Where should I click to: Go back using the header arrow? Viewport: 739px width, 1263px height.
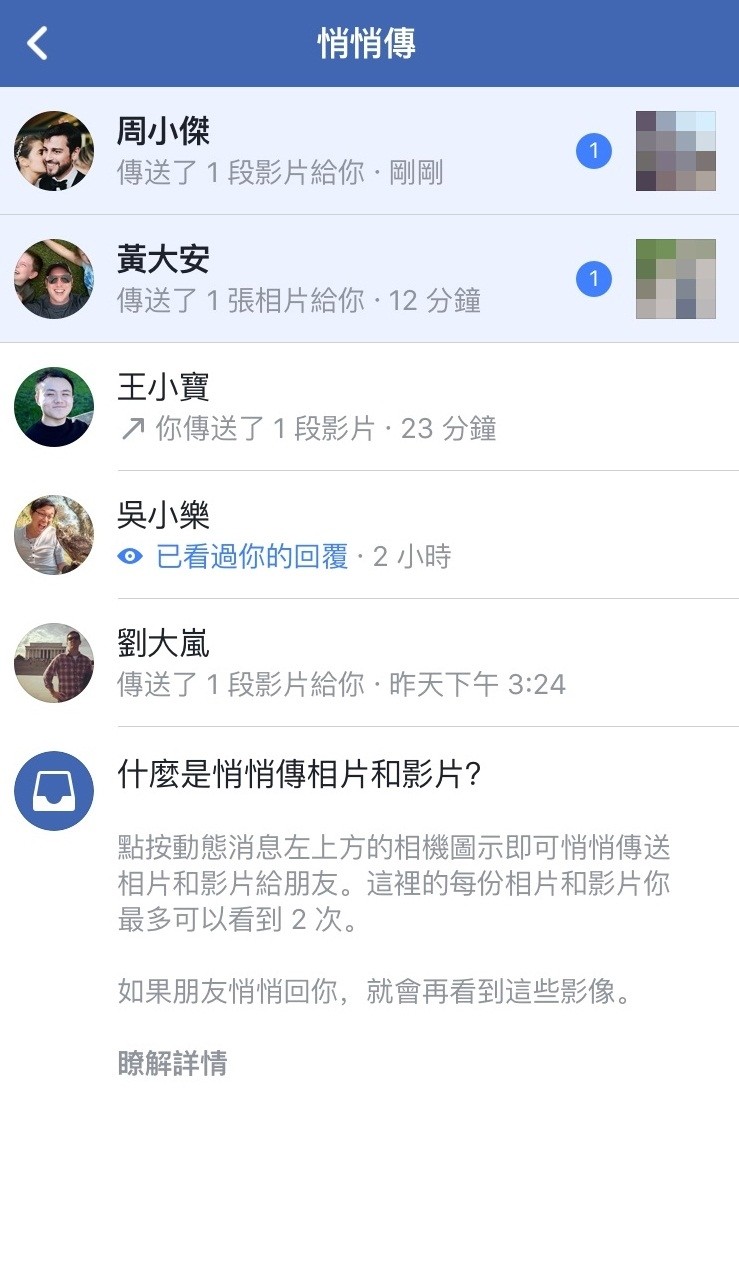point(37,43)
